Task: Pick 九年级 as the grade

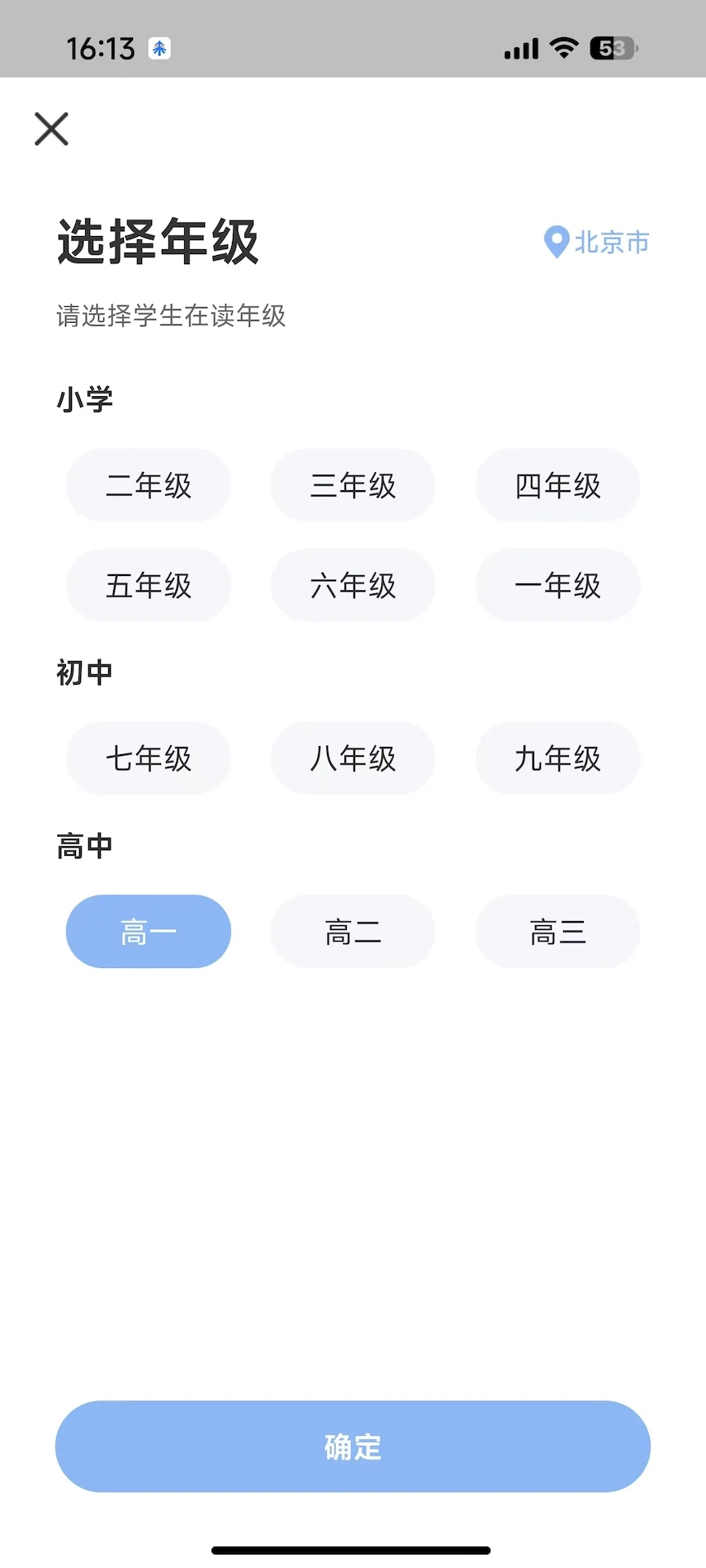Action: pyautogui.click(x=557, y=758)
